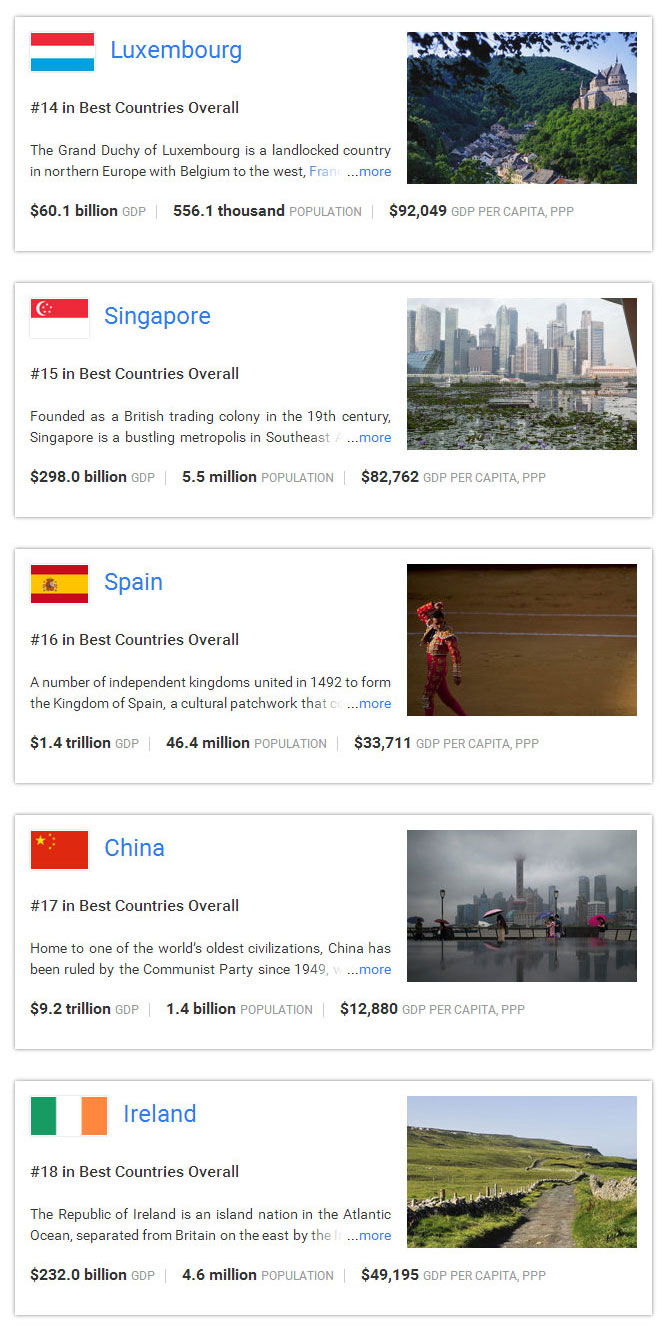Open the Luxembourg country title link

click(x=176, y=50)
